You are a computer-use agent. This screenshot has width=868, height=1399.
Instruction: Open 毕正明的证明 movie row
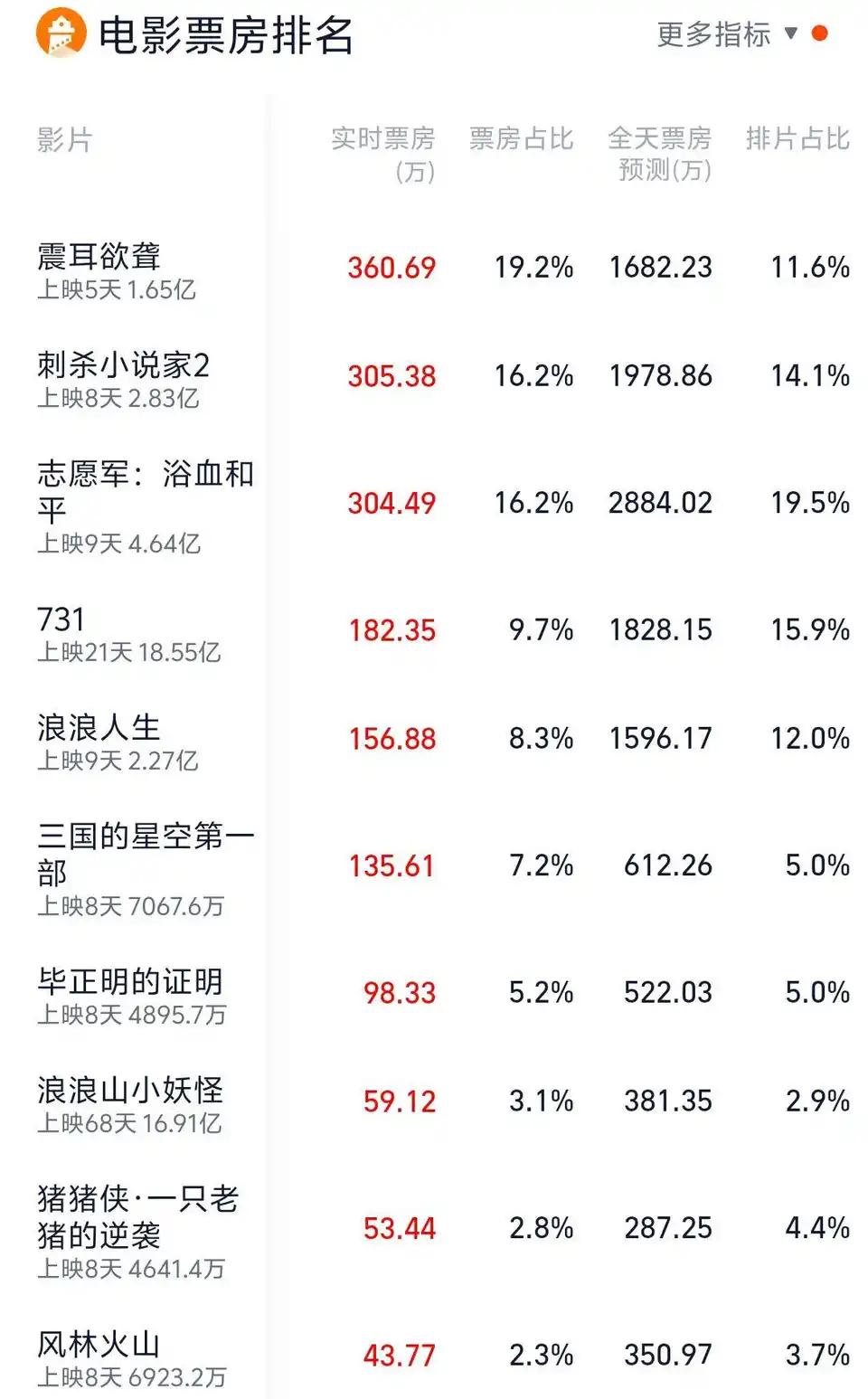130,982
